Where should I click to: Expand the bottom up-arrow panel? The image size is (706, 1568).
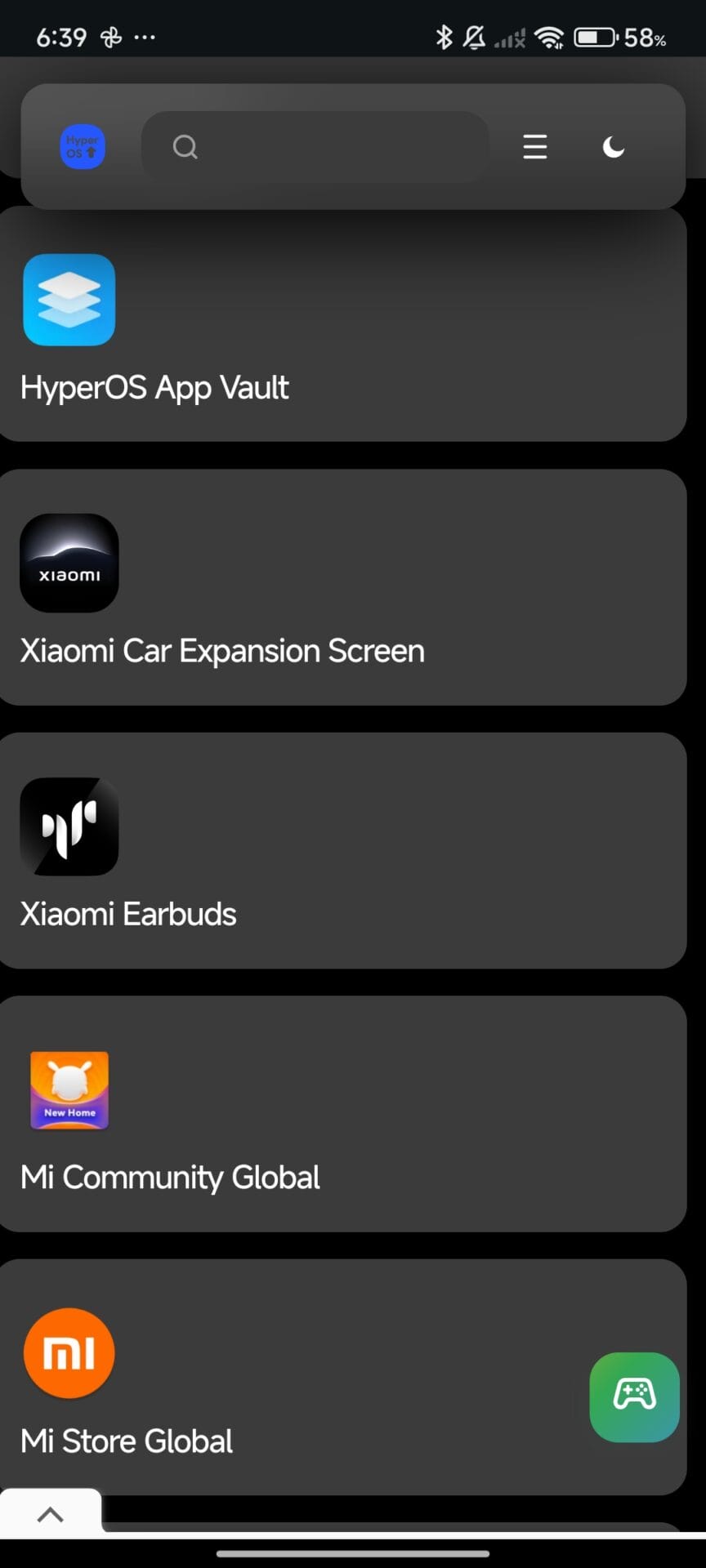[x=51, y=1514]
